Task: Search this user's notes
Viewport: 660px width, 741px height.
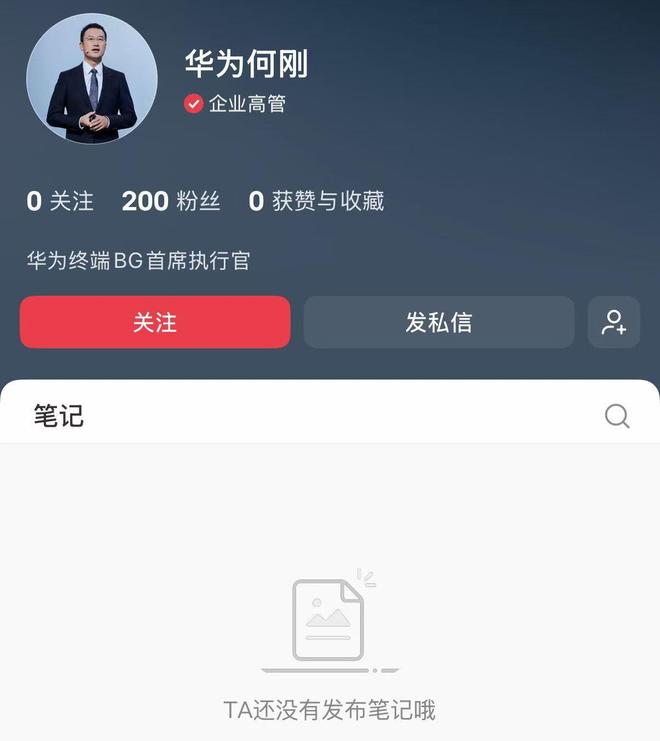Action: click(617, 416)
